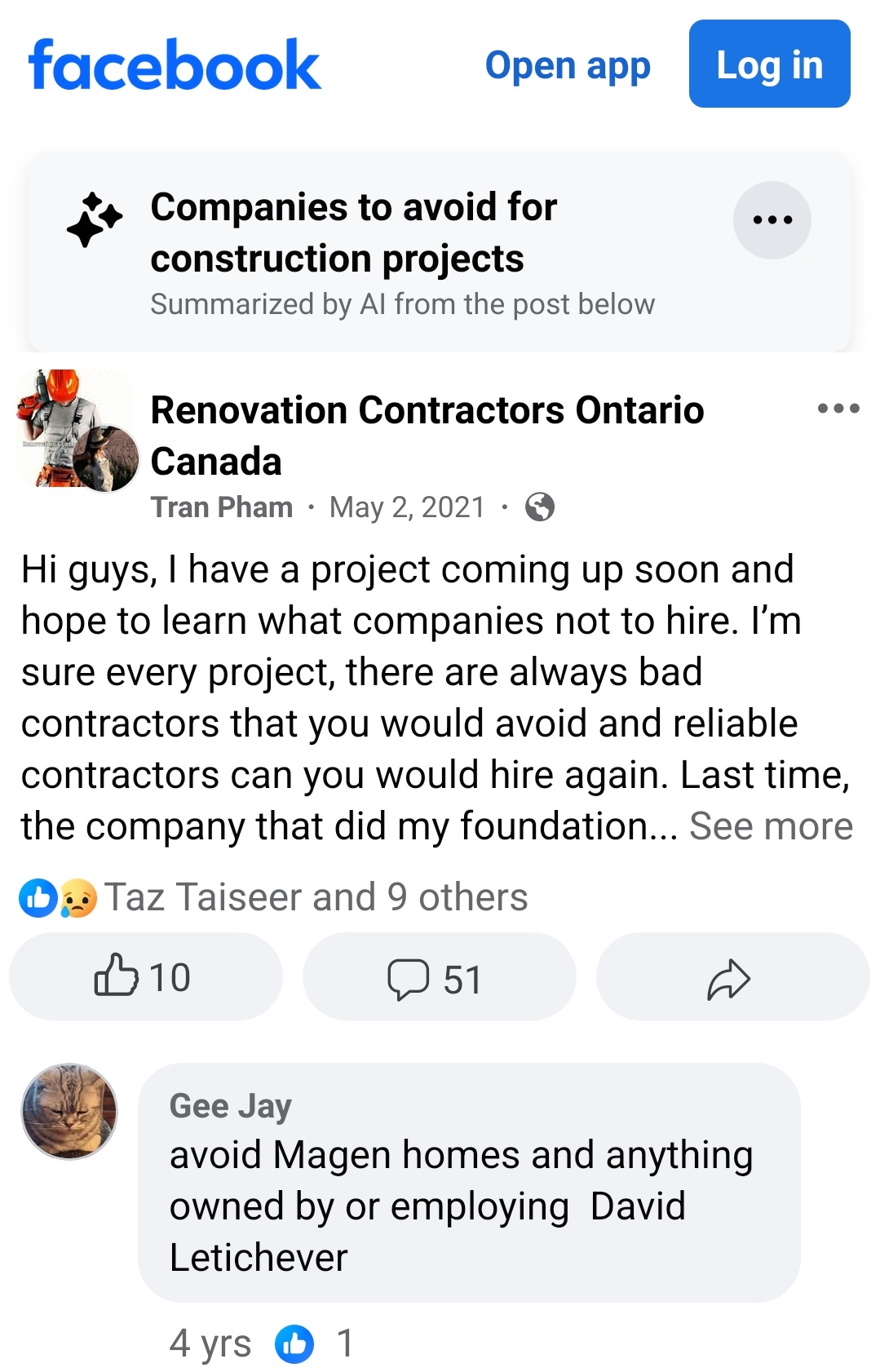The width and height of the screenshot is (880, 1372).
Task: Expand post with See more
Action: [771, 826]
